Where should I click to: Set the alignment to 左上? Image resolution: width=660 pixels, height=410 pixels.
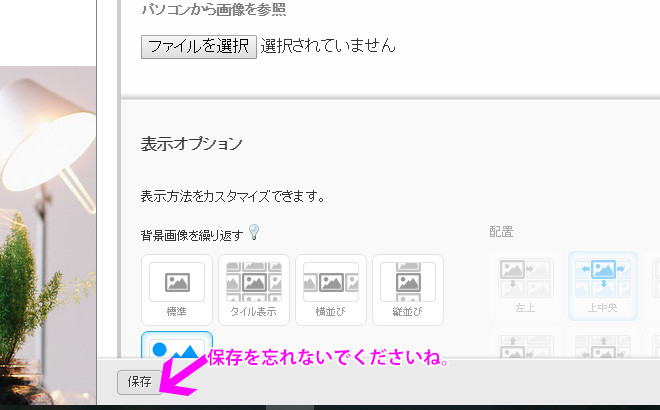(526, 284)
